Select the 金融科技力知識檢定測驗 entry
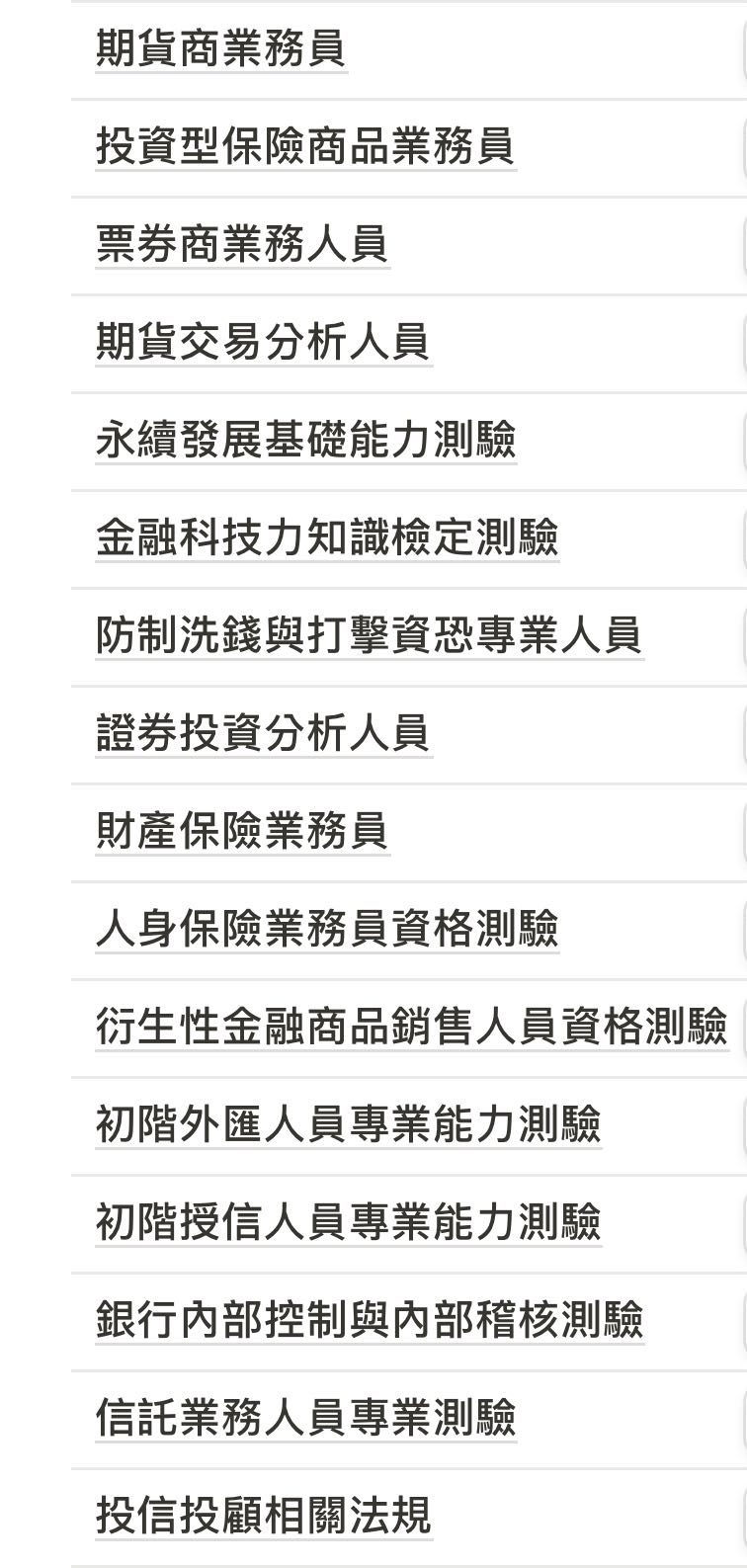Image resolution: width=747 pixels, height=1568 pixels. (x=326, y=536)
